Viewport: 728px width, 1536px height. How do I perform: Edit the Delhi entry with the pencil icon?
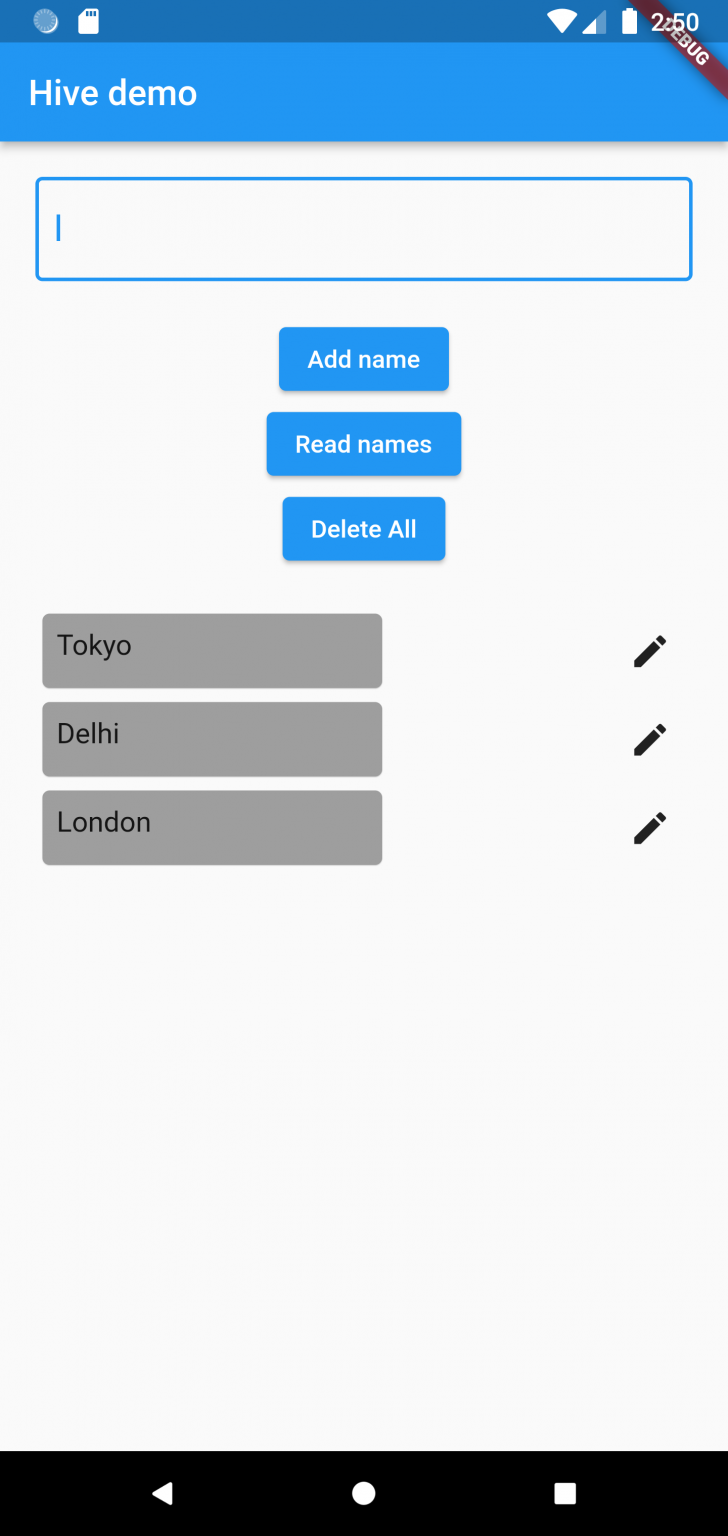point(650,740)
